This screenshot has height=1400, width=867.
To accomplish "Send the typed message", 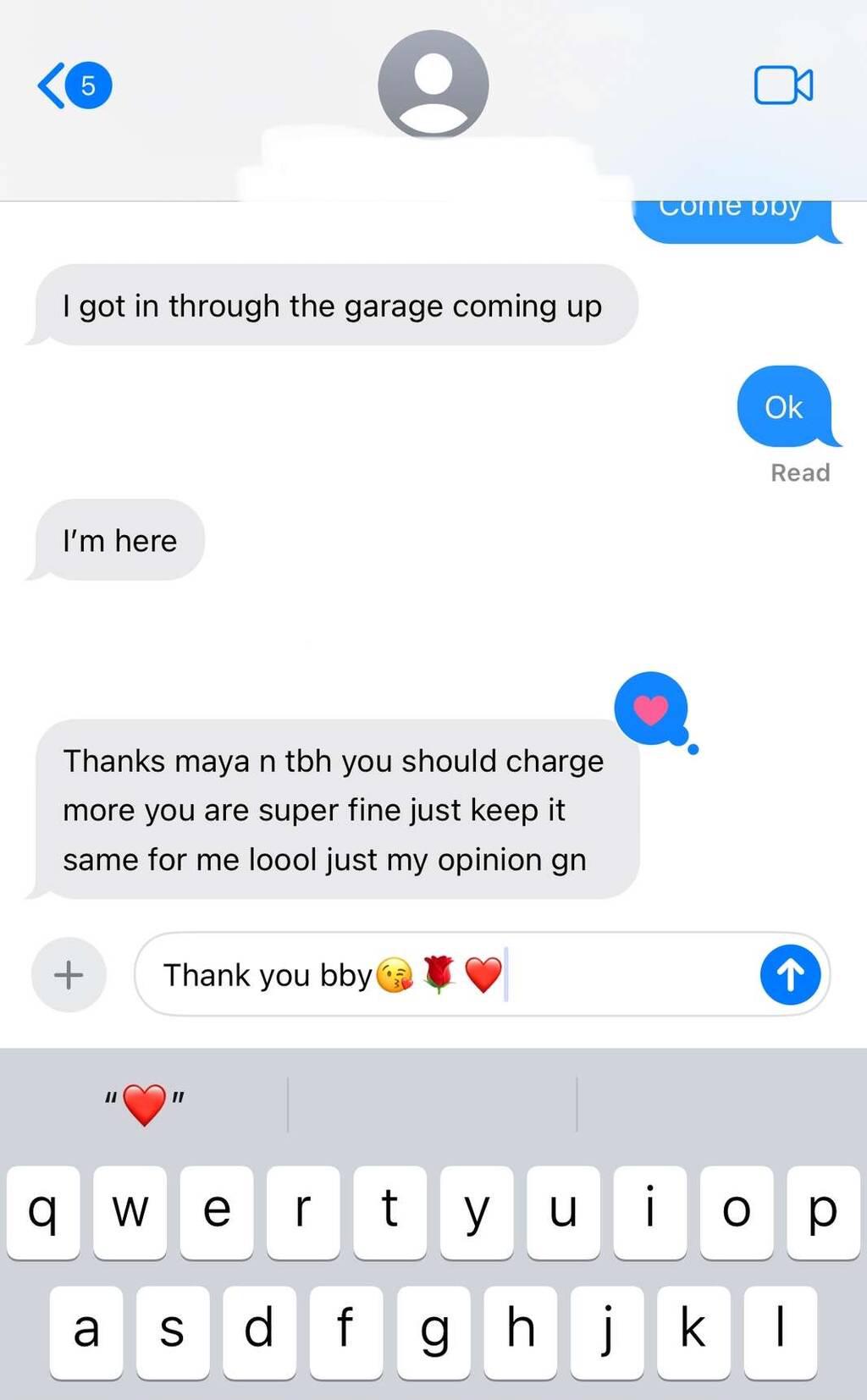I will click(789, 975).
